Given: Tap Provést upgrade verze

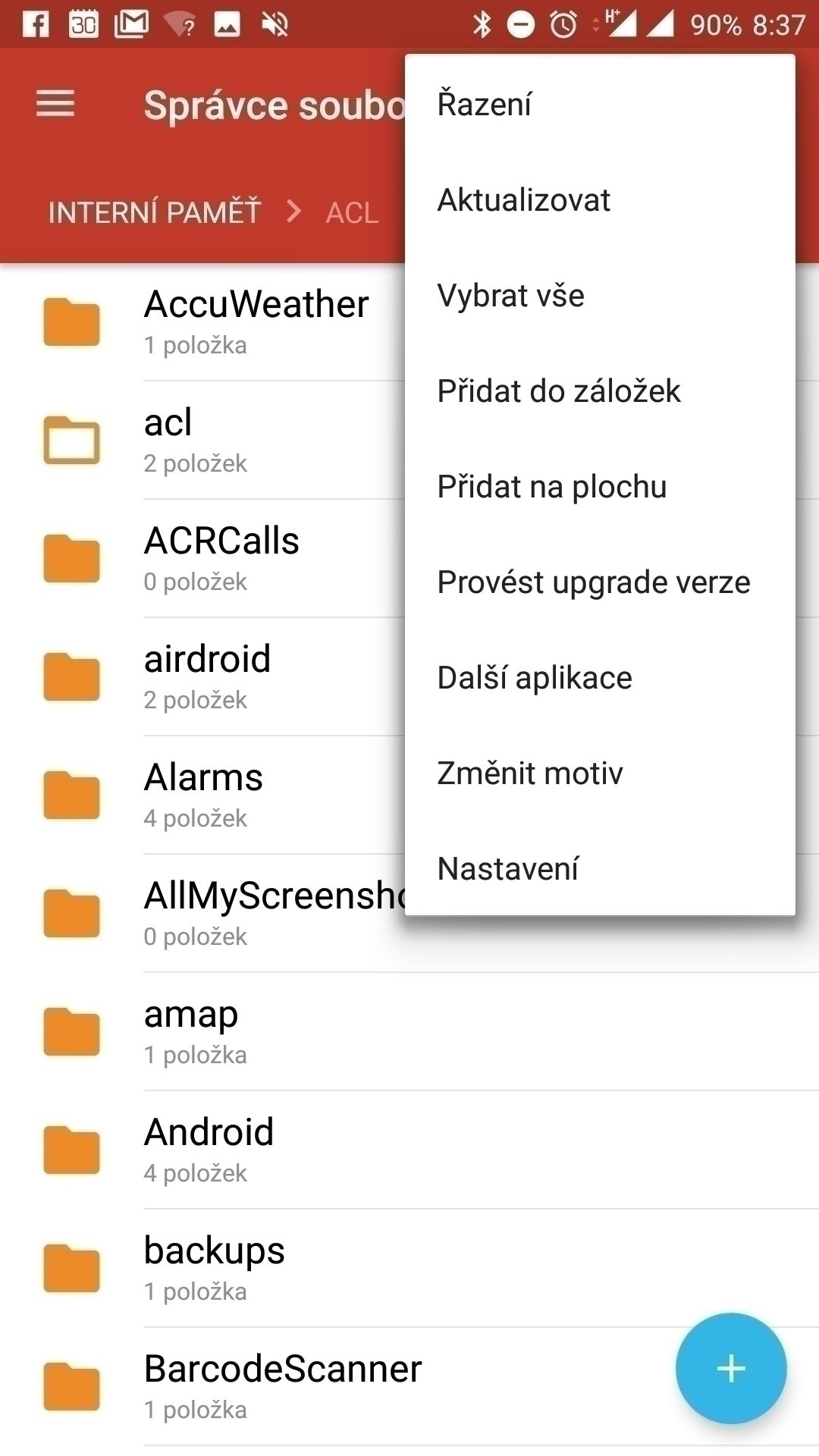Looking at the screenshot, I should click(x=600, y=582).
